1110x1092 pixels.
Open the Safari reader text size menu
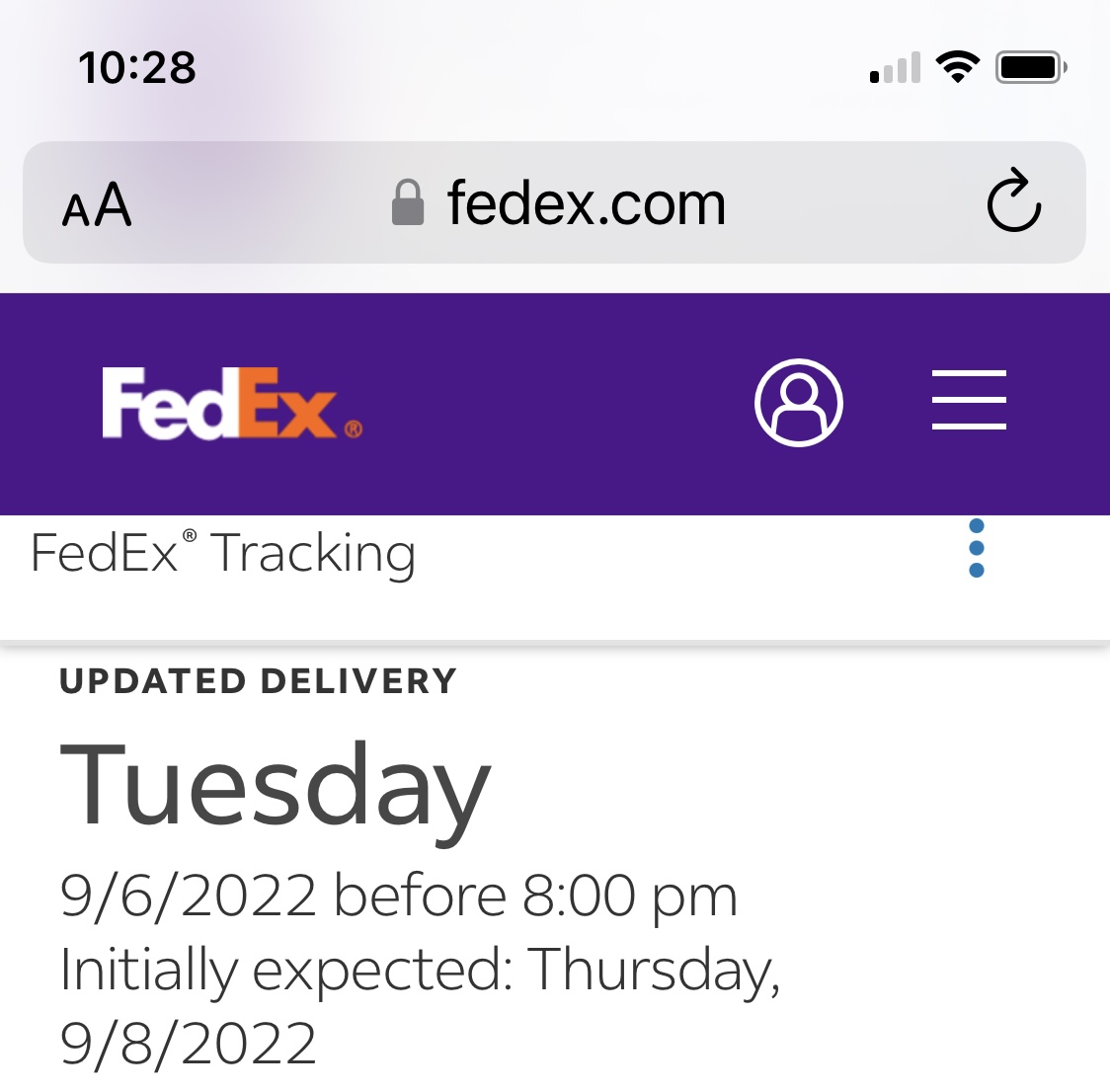click(x=97, y=204)
